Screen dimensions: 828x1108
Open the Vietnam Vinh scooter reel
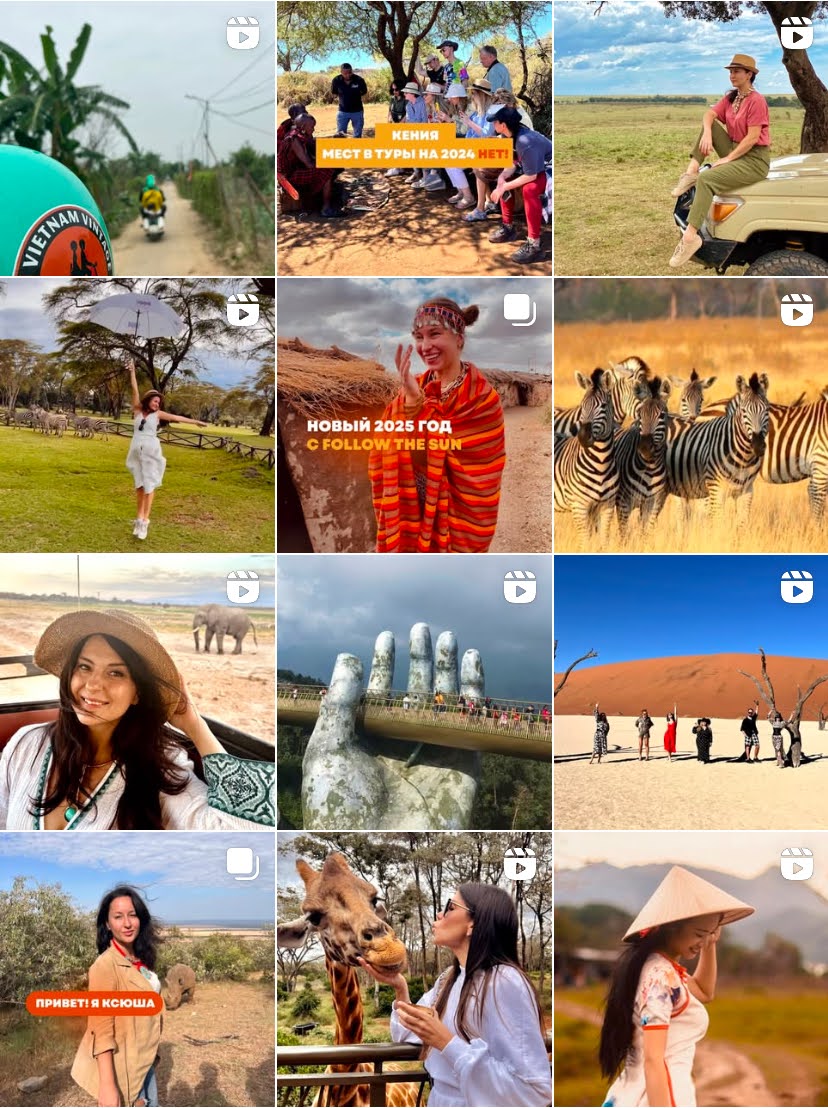(137, 138)
